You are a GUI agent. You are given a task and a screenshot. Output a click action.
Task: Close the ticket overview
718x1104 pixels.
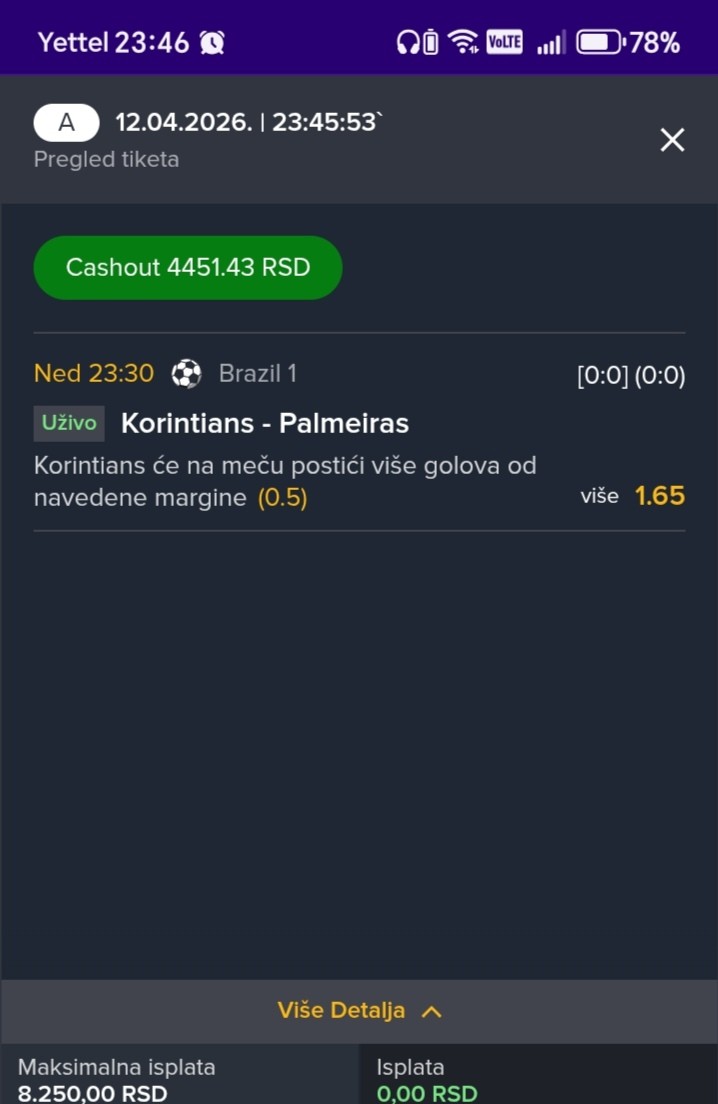(x=672, y=140)
